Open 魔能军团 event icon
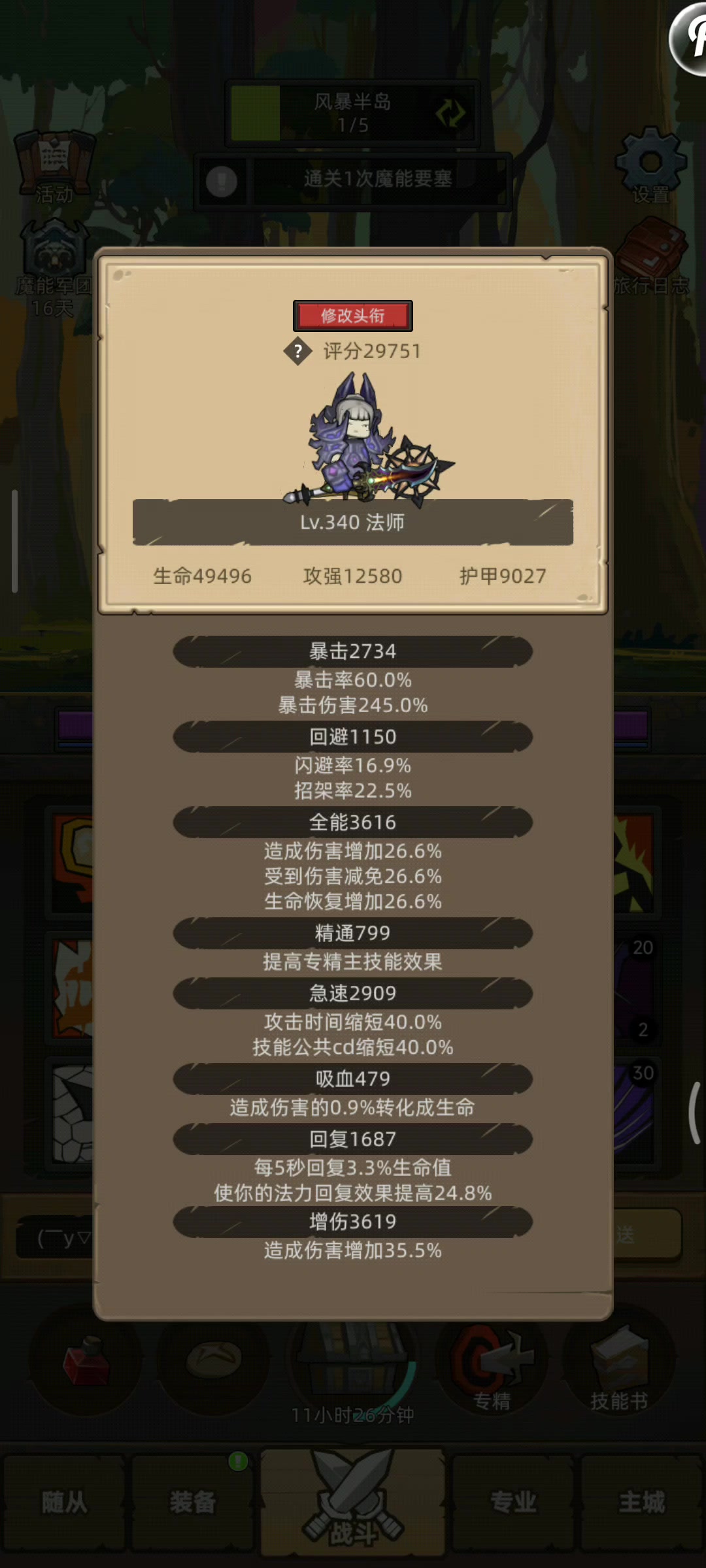 pos(54,263)
